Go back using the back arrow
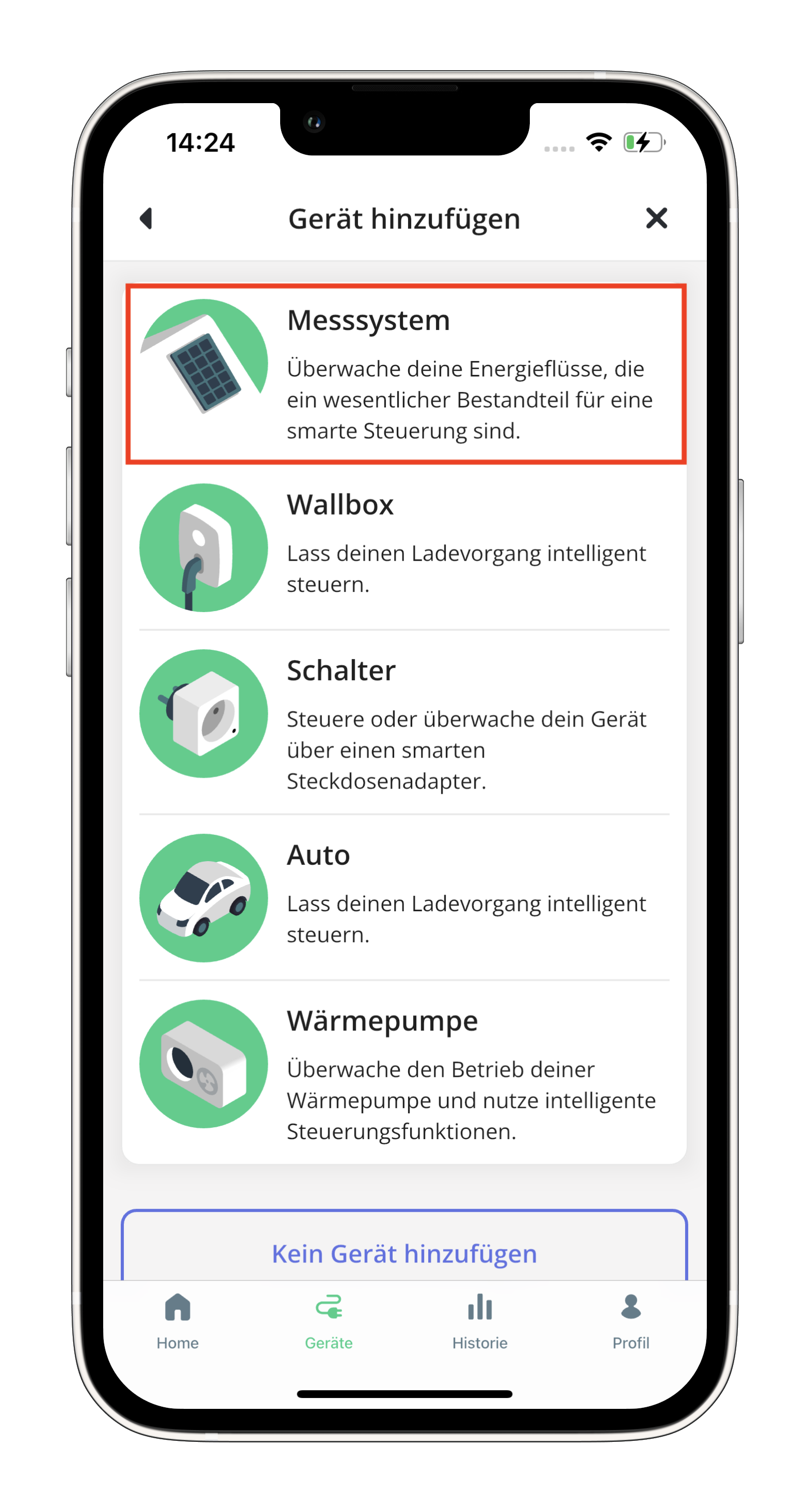The width and height of the screenshot is (810, 1512). (146, 218)
